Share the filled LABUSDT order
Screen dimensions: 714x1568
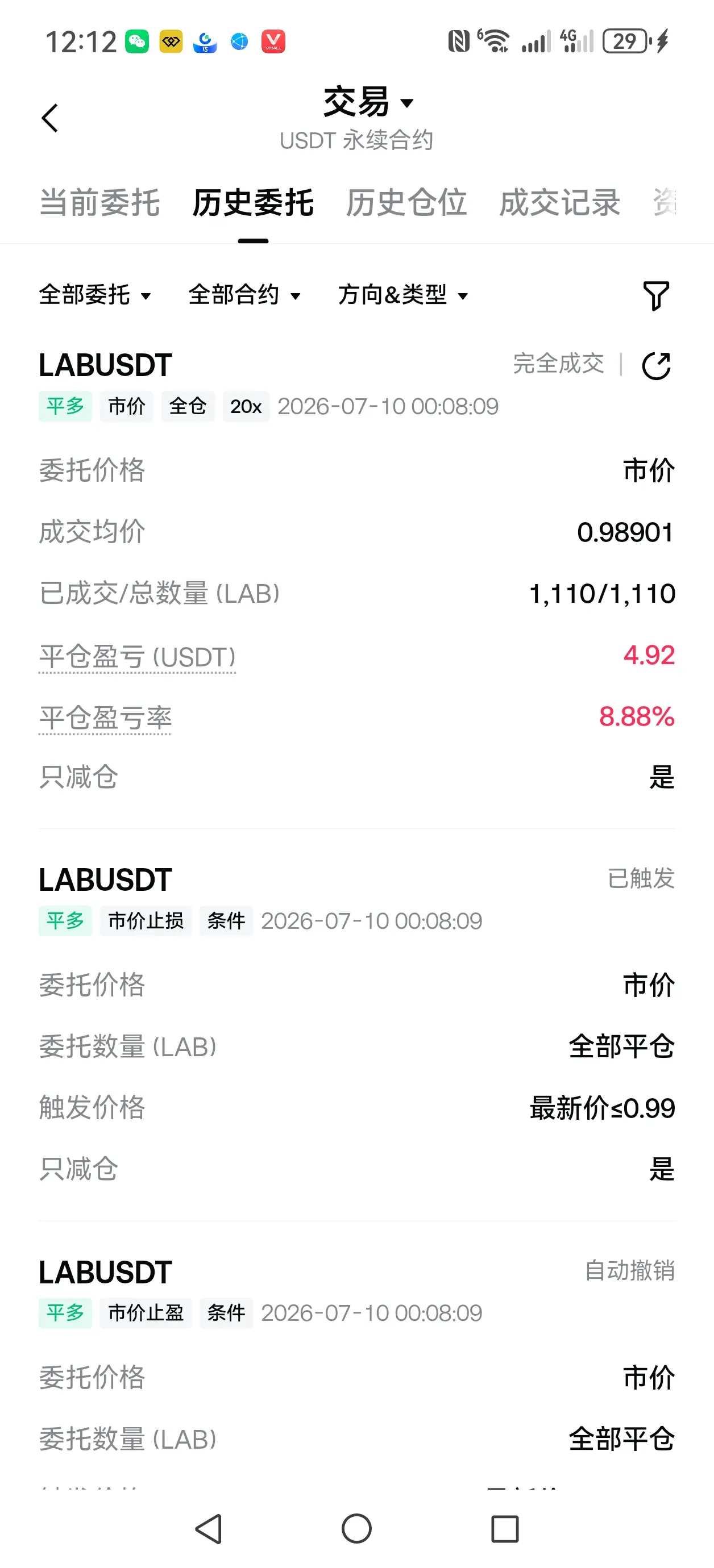(657, 366)
